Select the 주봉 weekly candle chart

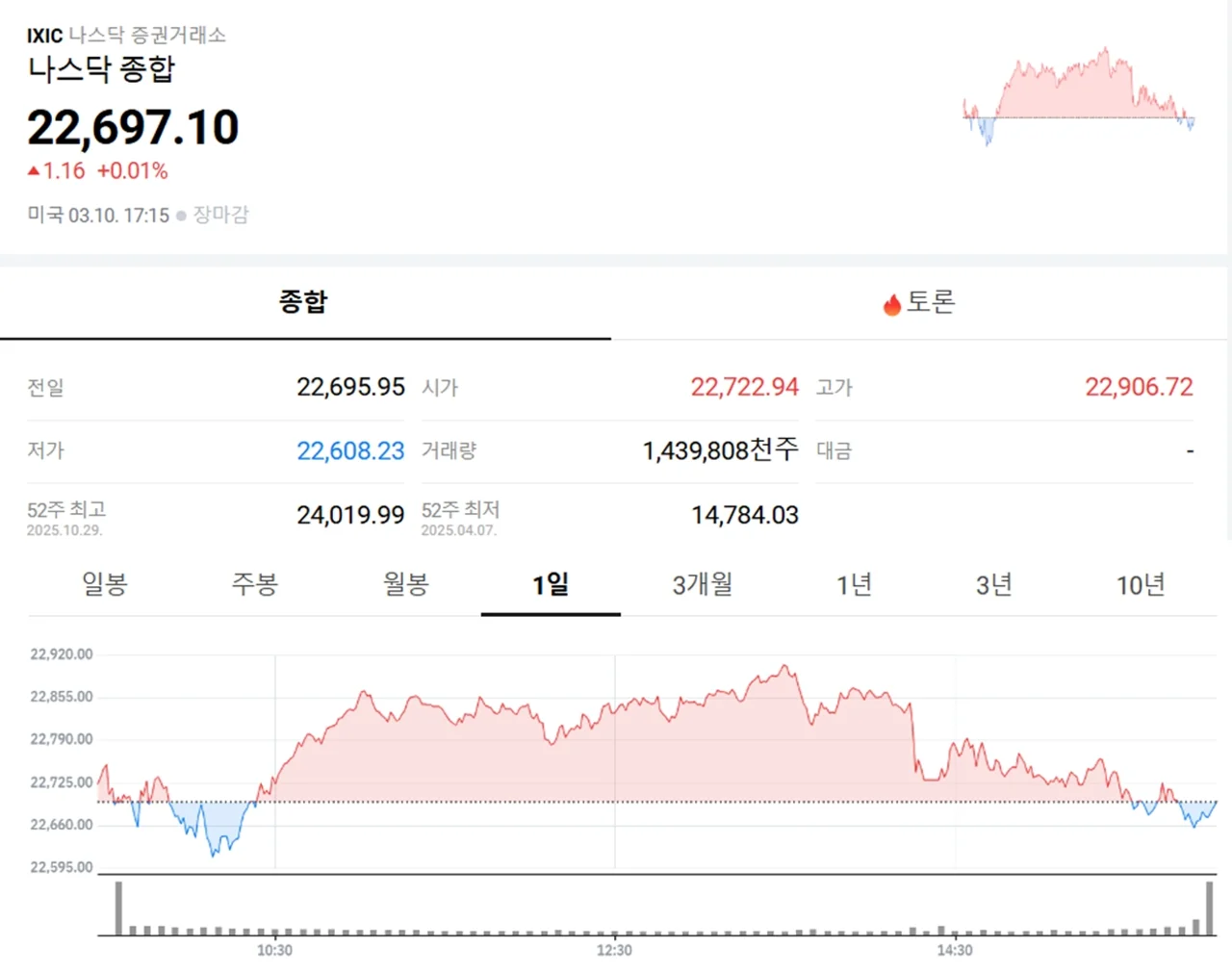(x=255, y=584)
